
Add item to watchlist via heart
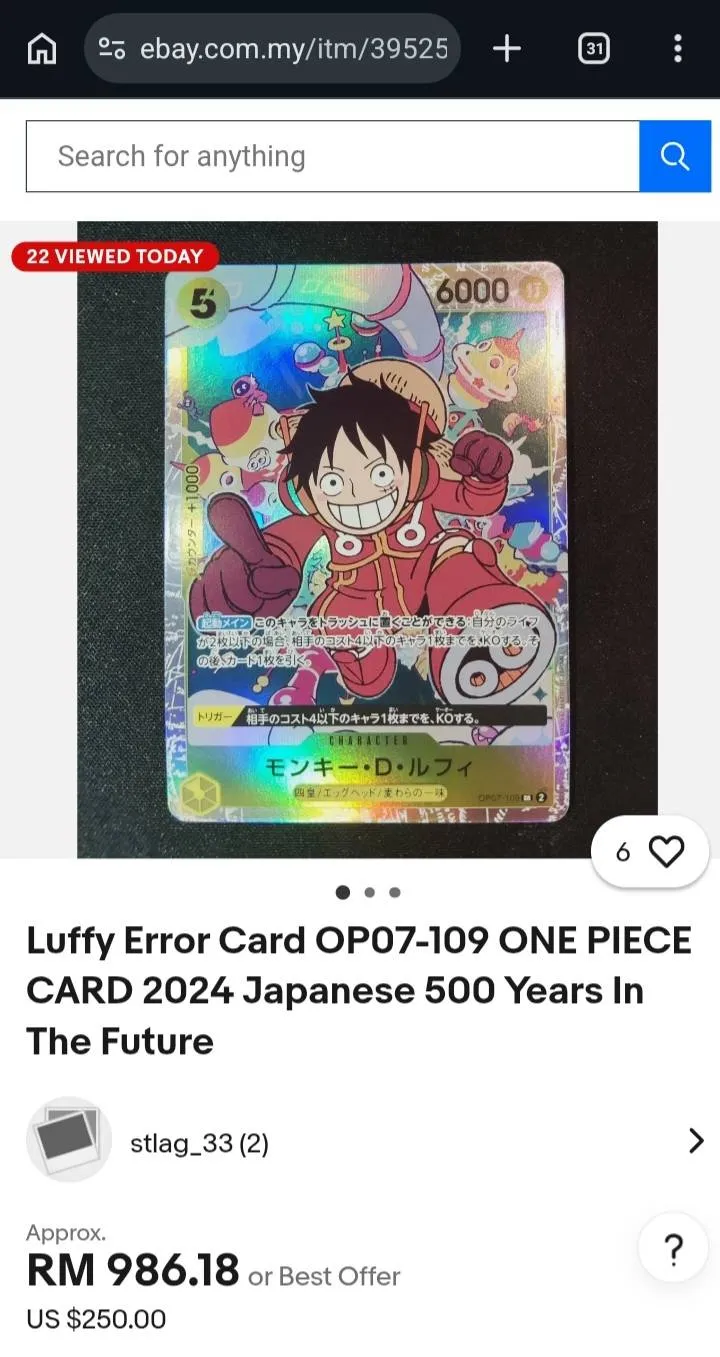coord(665,851)
